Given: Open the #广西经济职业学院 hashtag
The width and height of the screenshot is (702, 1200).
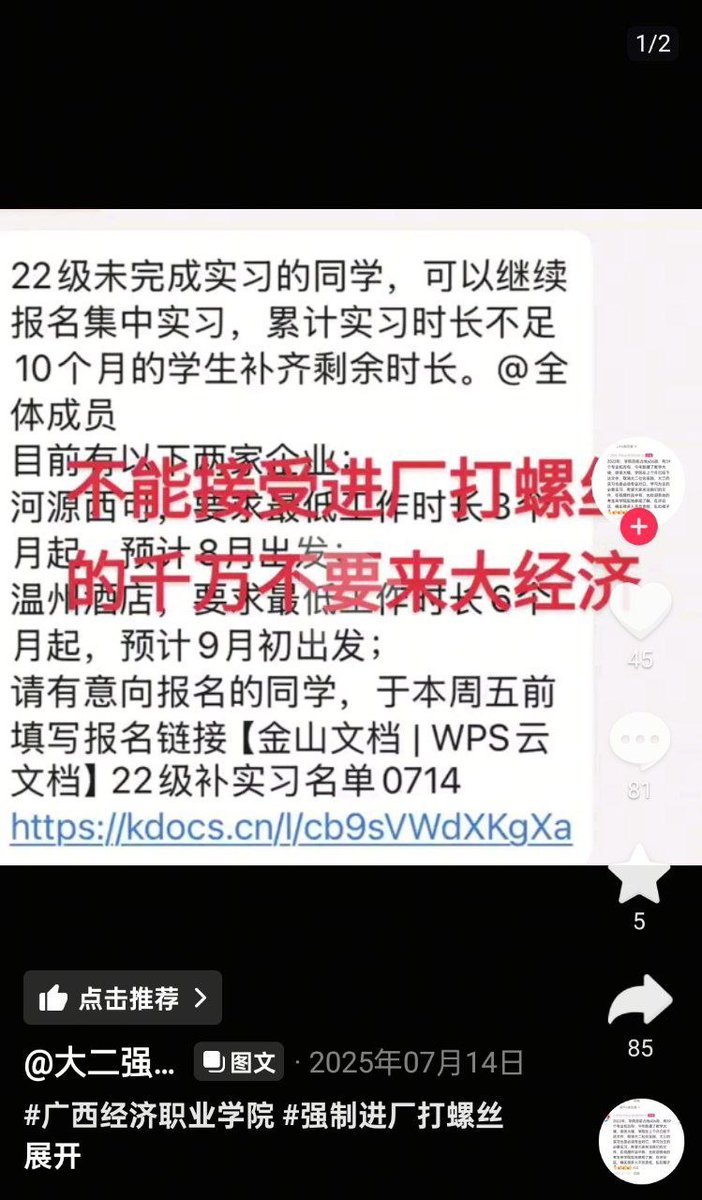Looking at the screenshot, I should (149, 1116).
